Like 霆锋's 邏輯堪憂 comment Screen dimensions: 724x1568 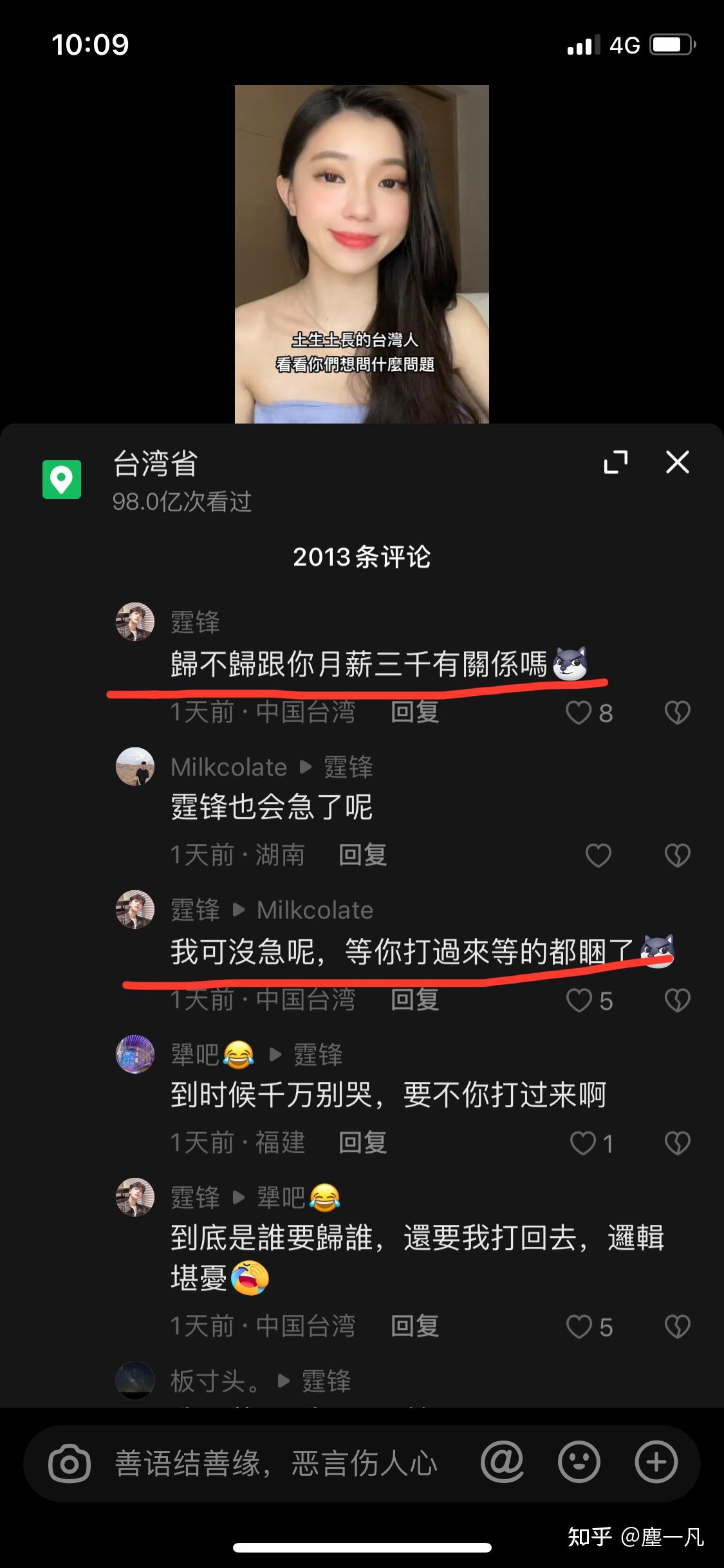(579, 1327)
